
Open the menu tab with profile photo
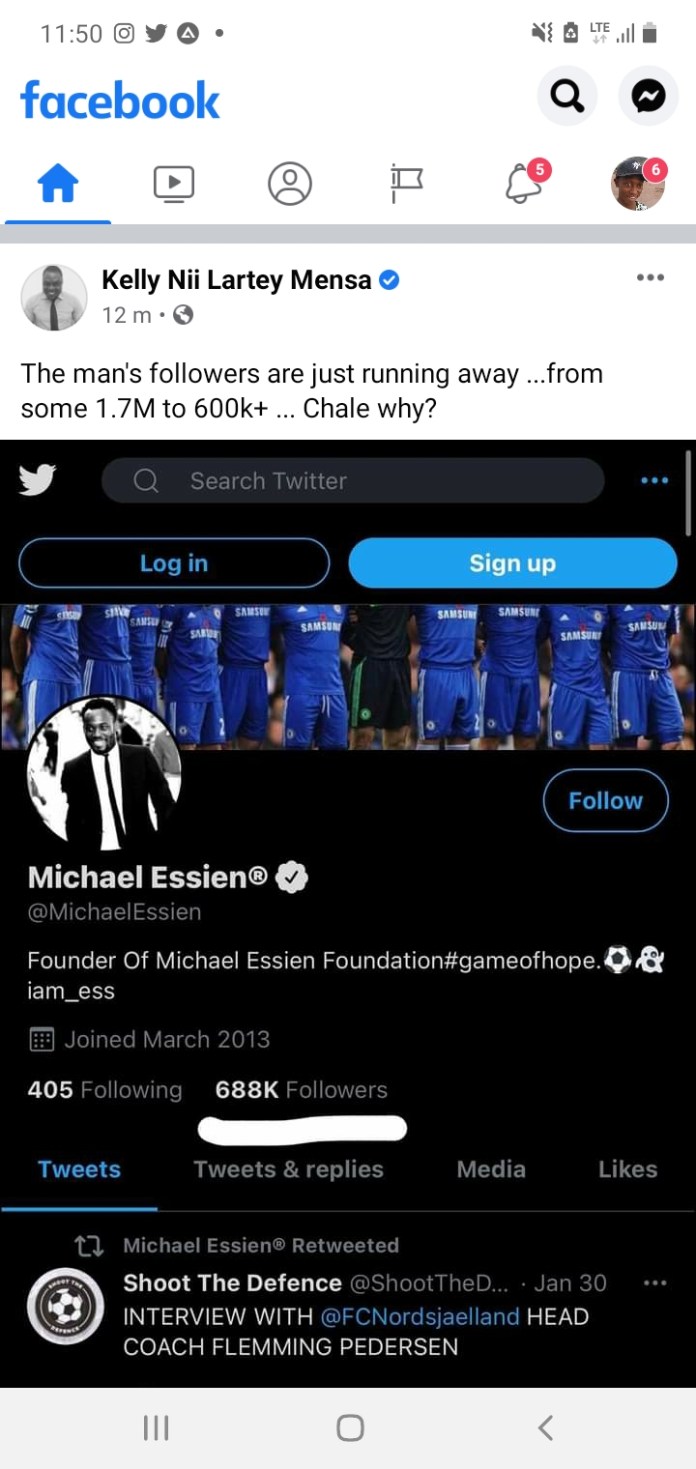coord(638,183)
